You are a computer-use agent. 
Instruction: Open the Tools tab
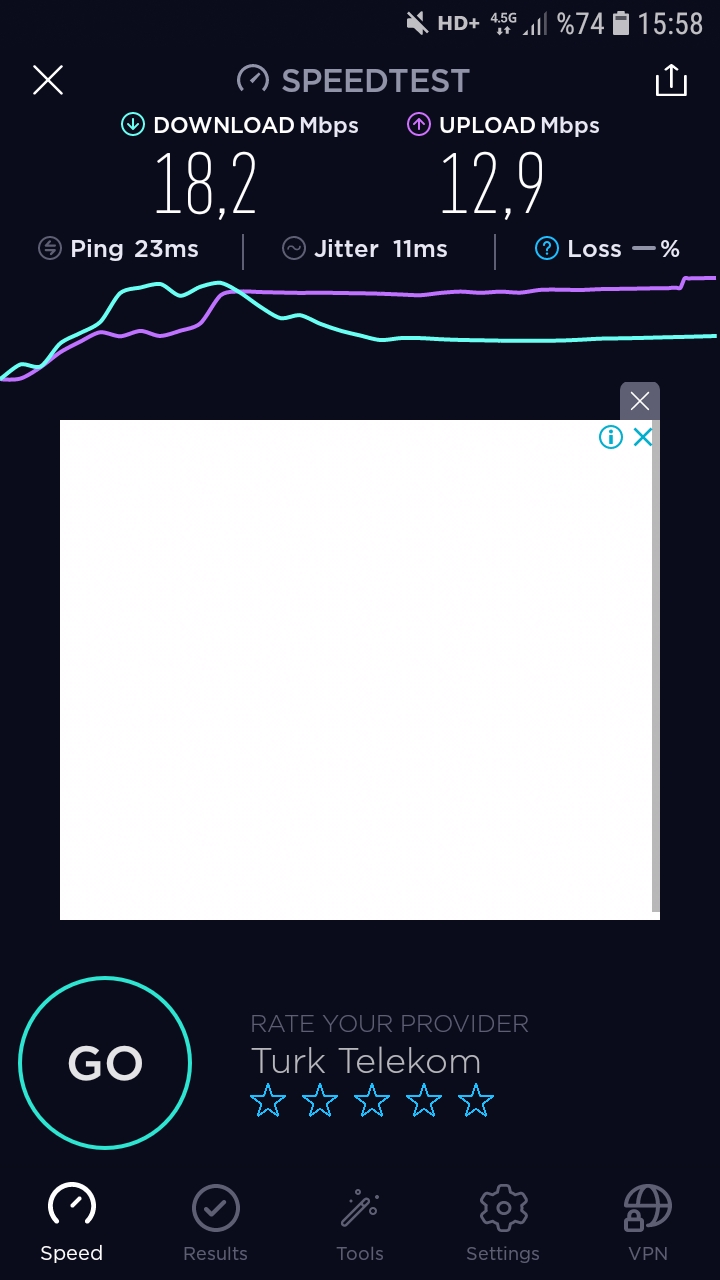point(360,1223)
